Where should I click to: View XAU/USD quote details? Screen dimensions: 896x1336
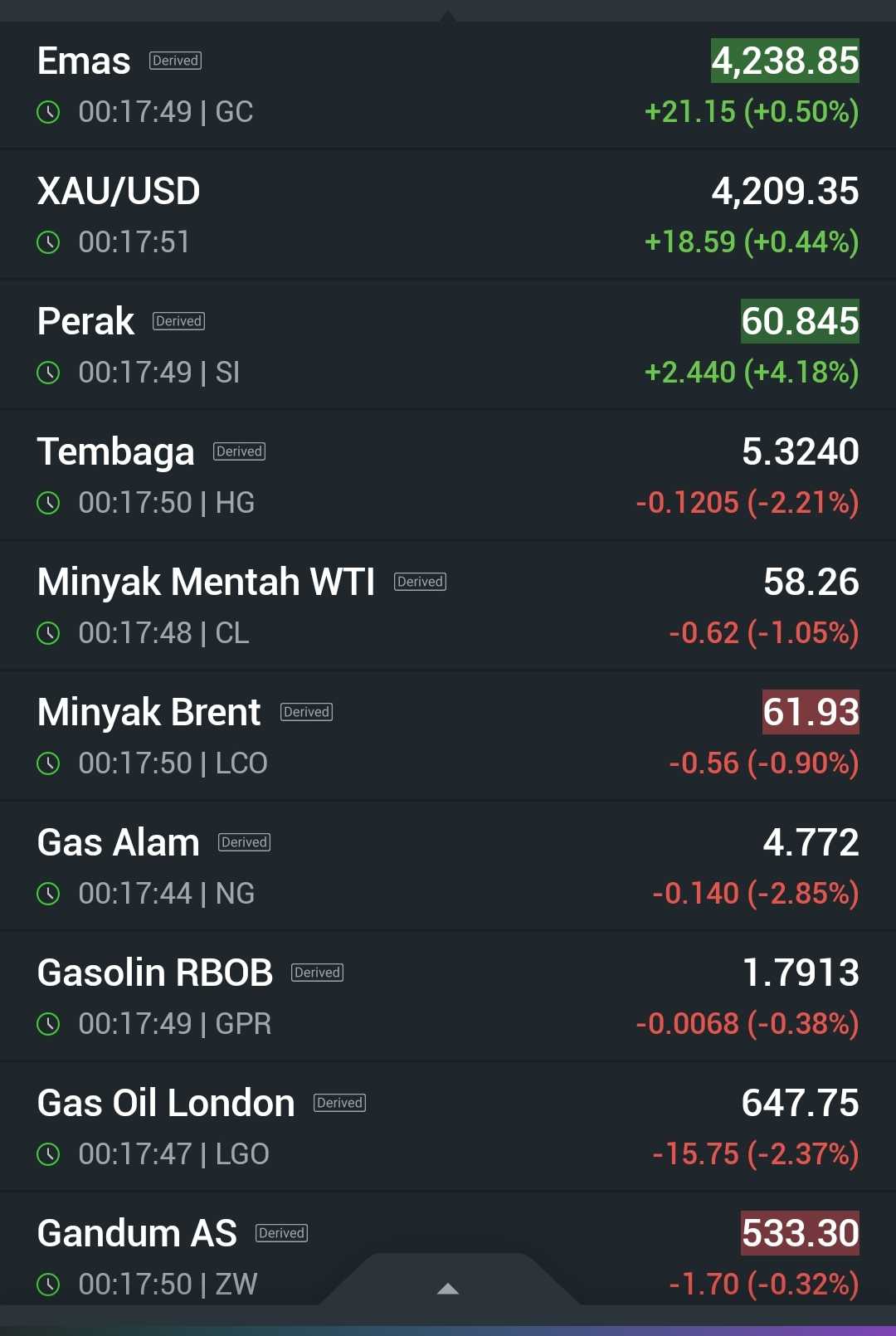pos(448,216)
